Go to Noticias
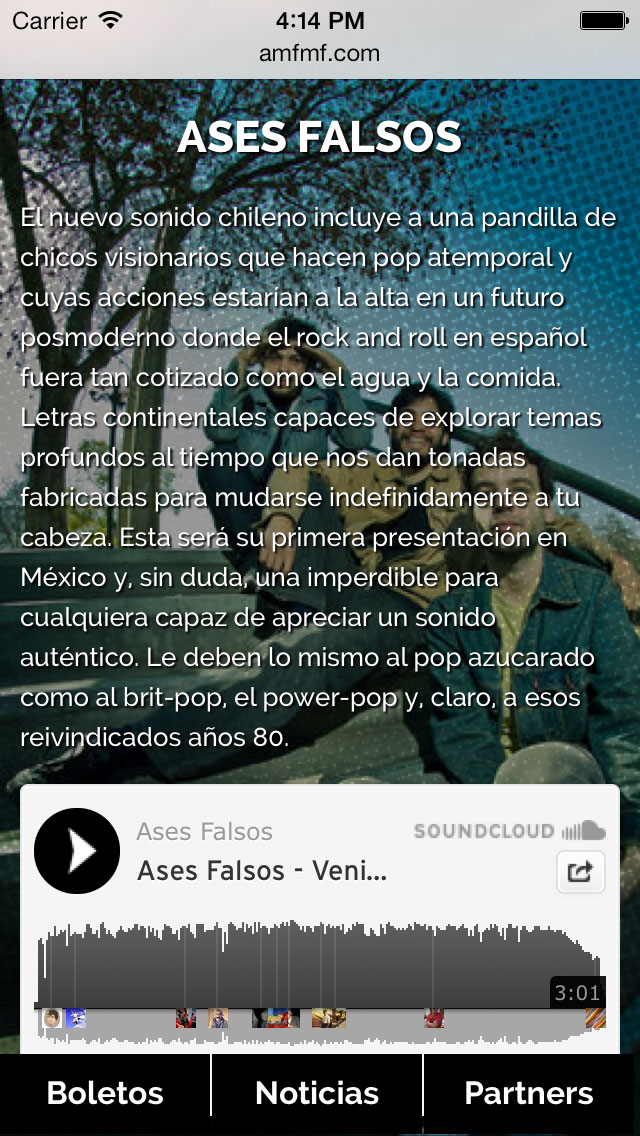The height and width of the screenshot is (1136, 640). 317,1093
